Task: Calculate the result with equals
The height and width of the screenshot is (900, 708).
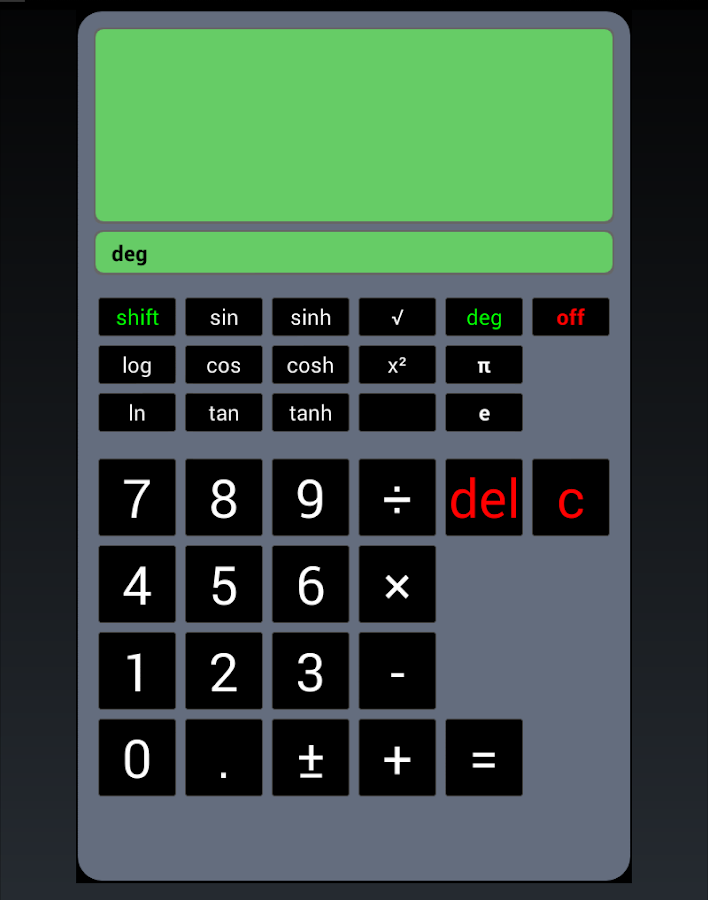Action: pyautogui.click(x=484, y=758)
